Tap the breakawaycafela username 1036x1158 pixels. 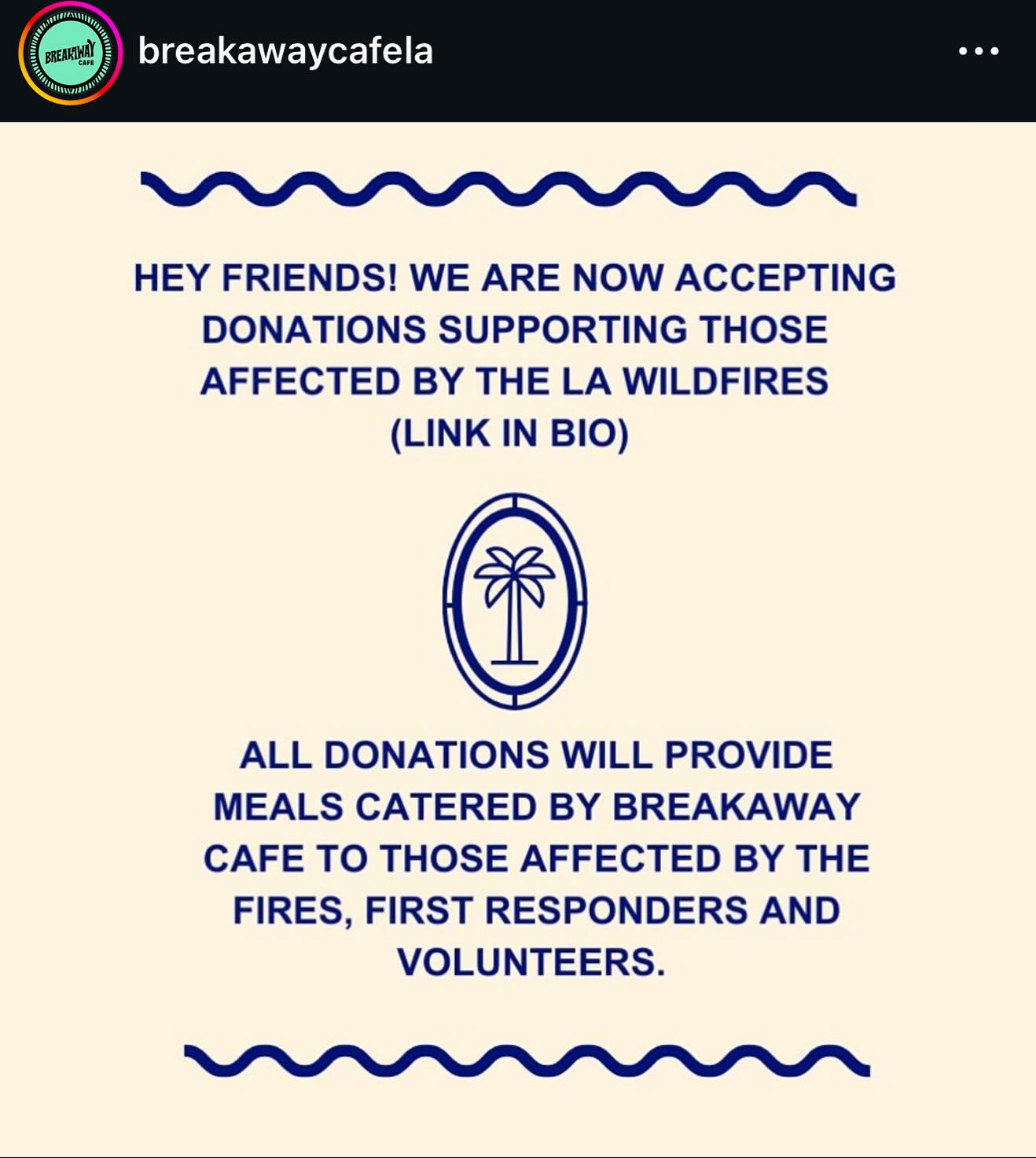click(285, 52)
